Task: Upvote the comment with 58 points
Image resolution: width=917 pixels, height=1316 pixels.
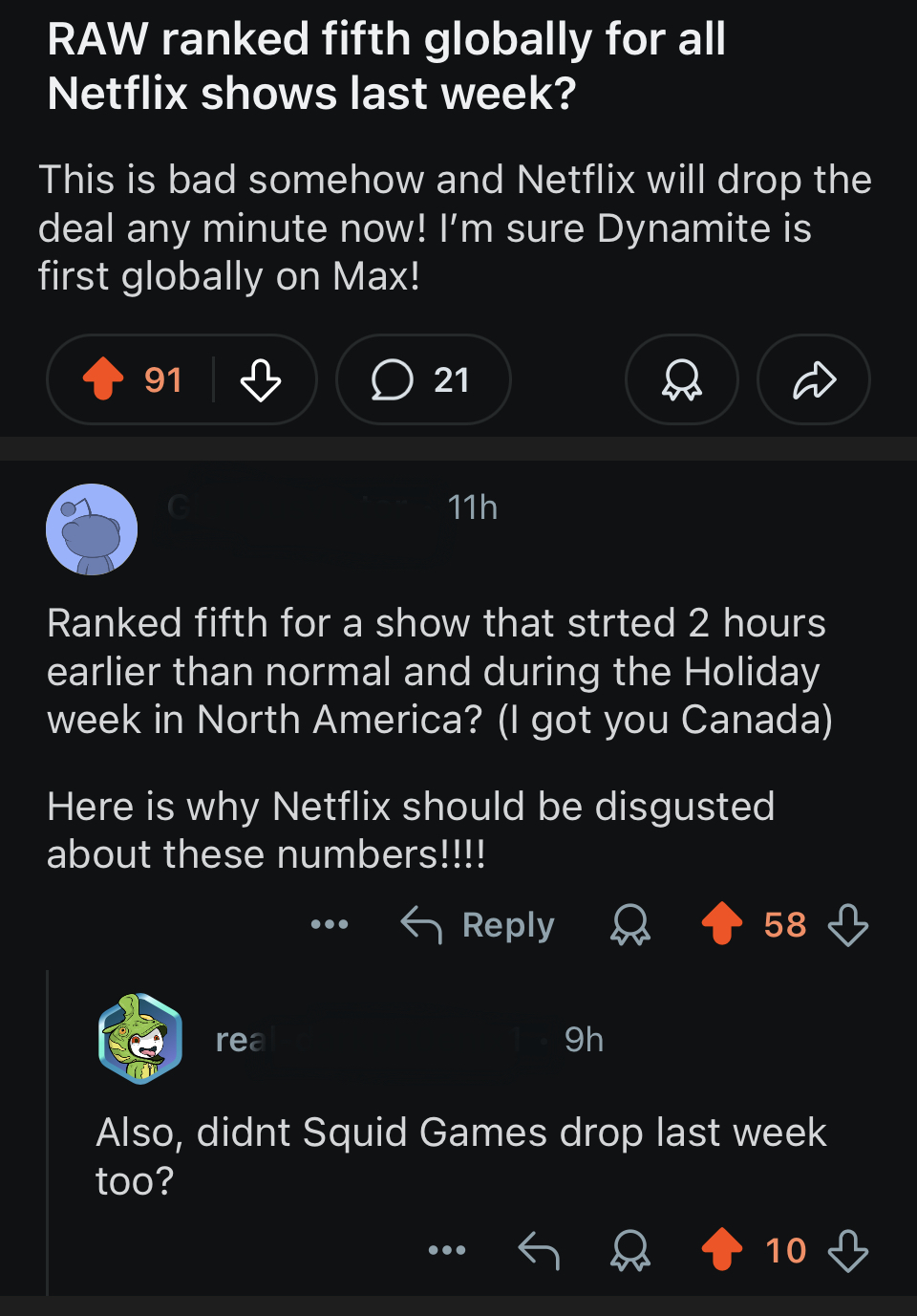Action: tap(722, 924)
